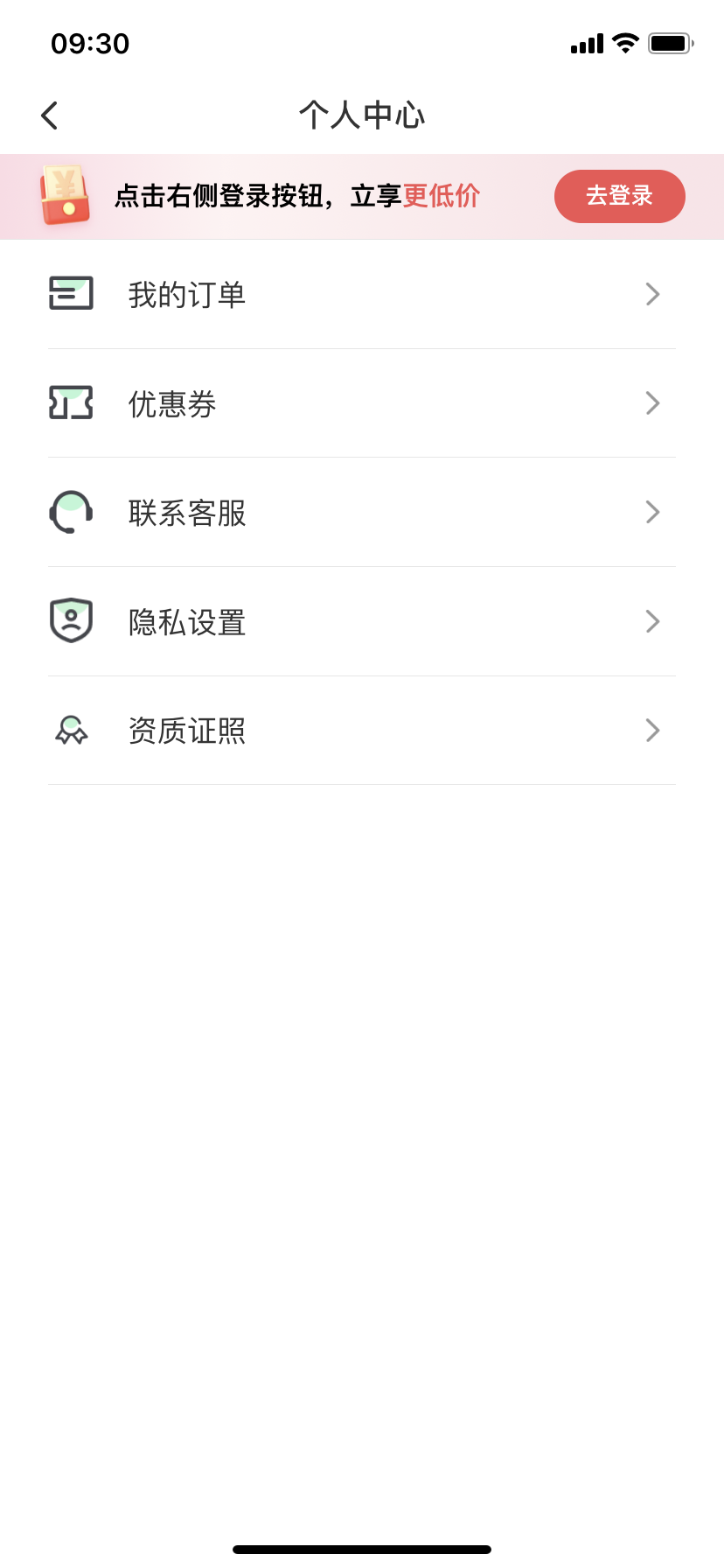Click the 我的订单 order list icon
Screen dimensions: 724x1568
(x=71, y=294)
